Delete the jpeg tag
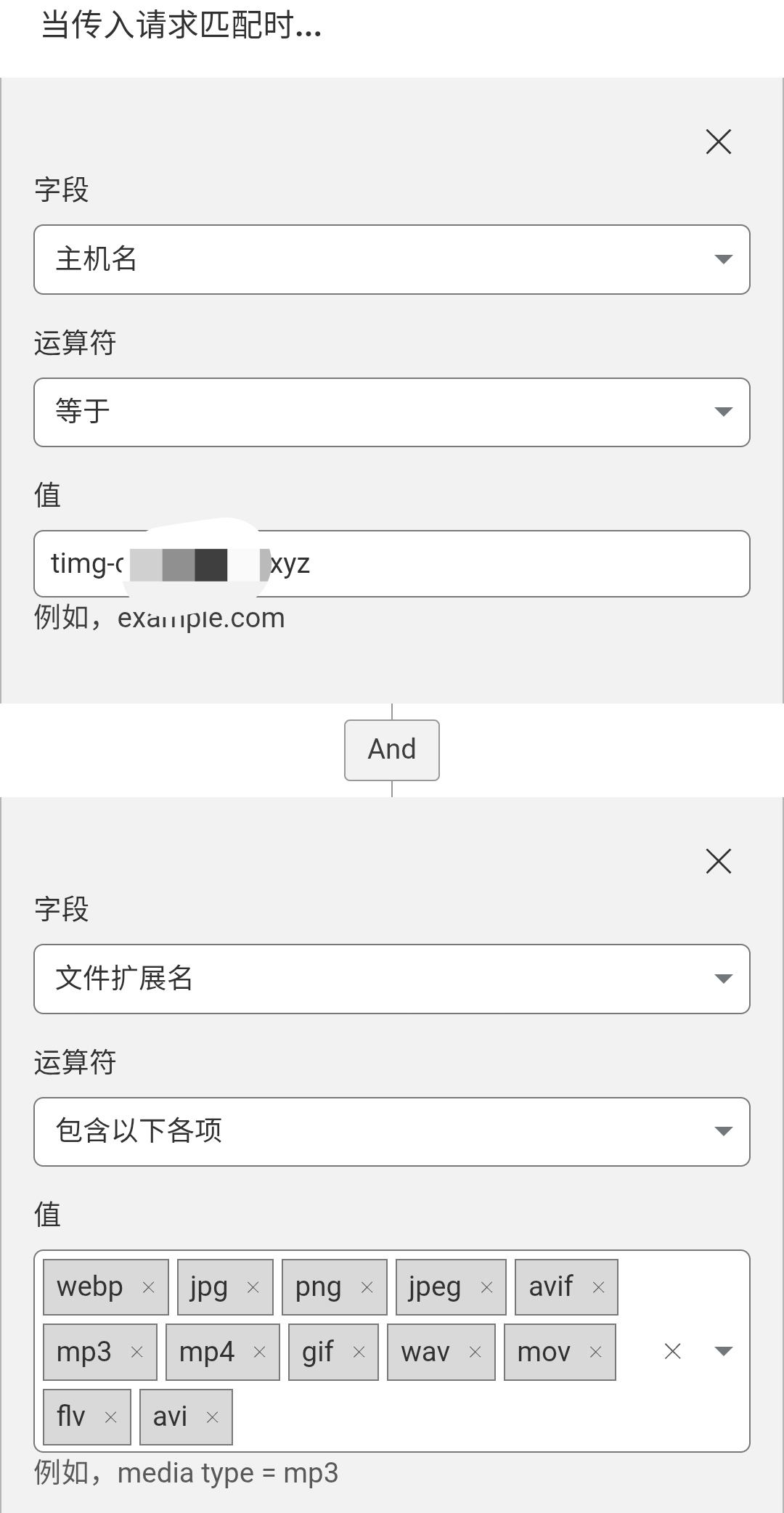Image resolution: width=784 pixels, height=1513 pixels. click(486, 1287)
